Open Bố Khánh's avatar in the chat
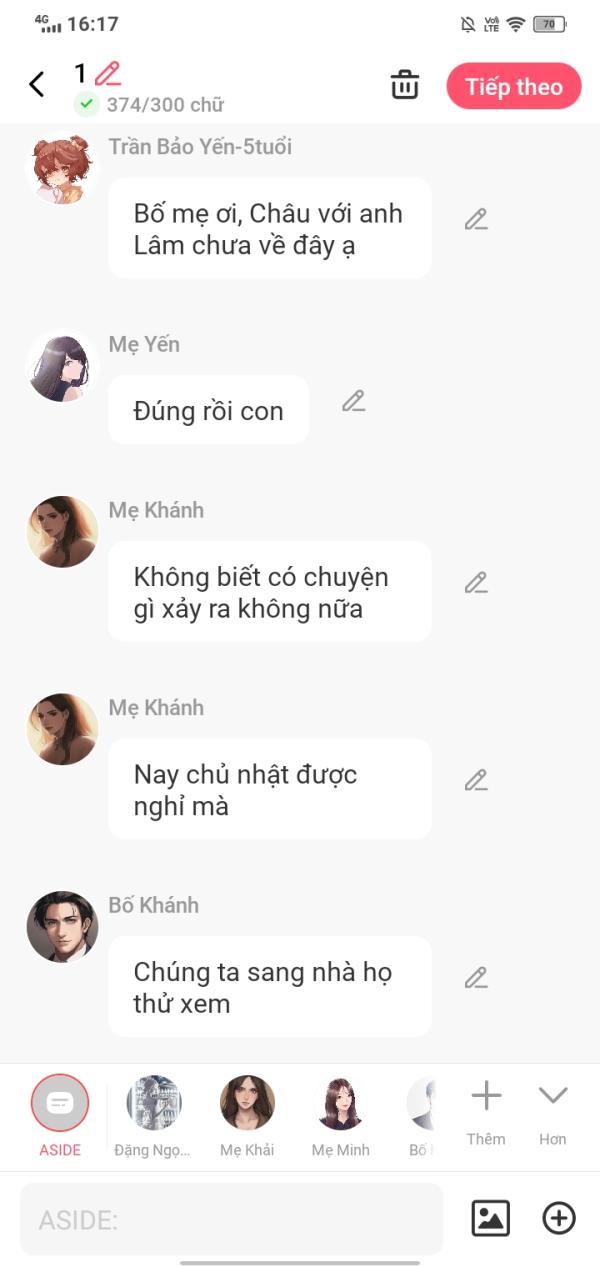600x1267 pixels. coord(62,927)
